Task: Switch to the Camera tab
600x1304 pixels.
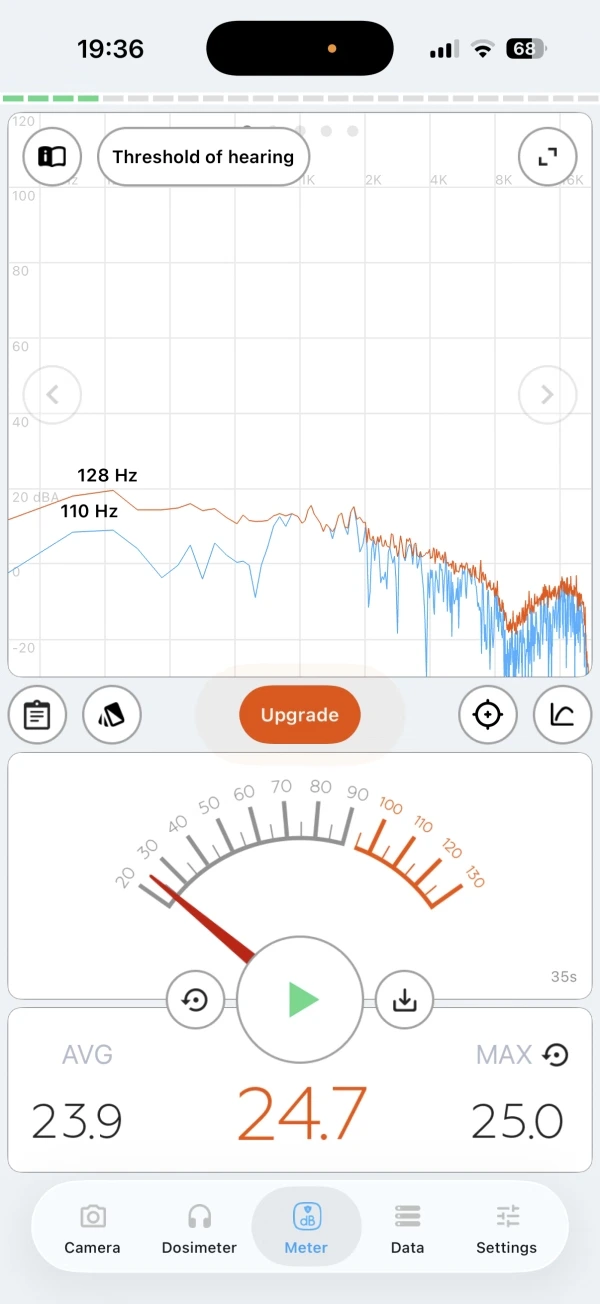Action: coord(92,1229)
